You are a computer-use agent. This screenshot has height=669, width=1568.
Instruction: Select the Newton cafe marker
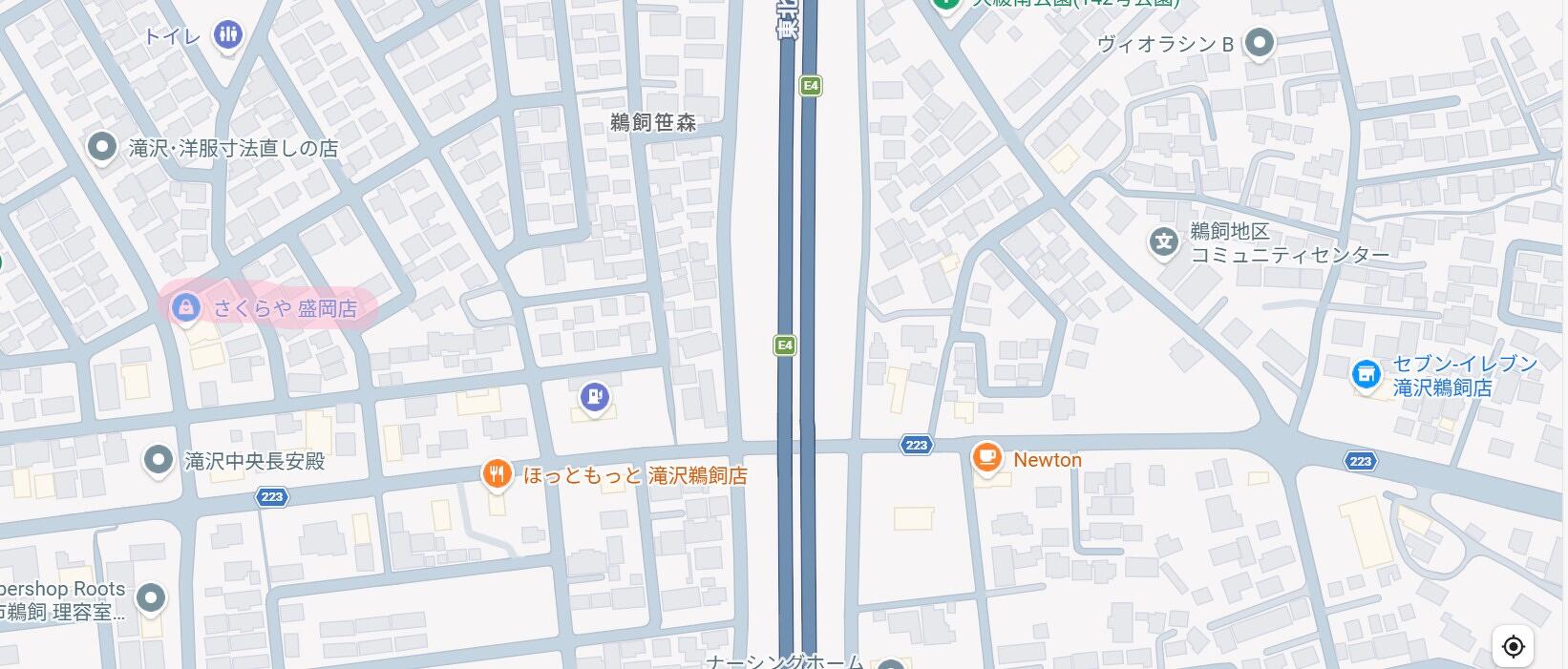coord(986,457)
